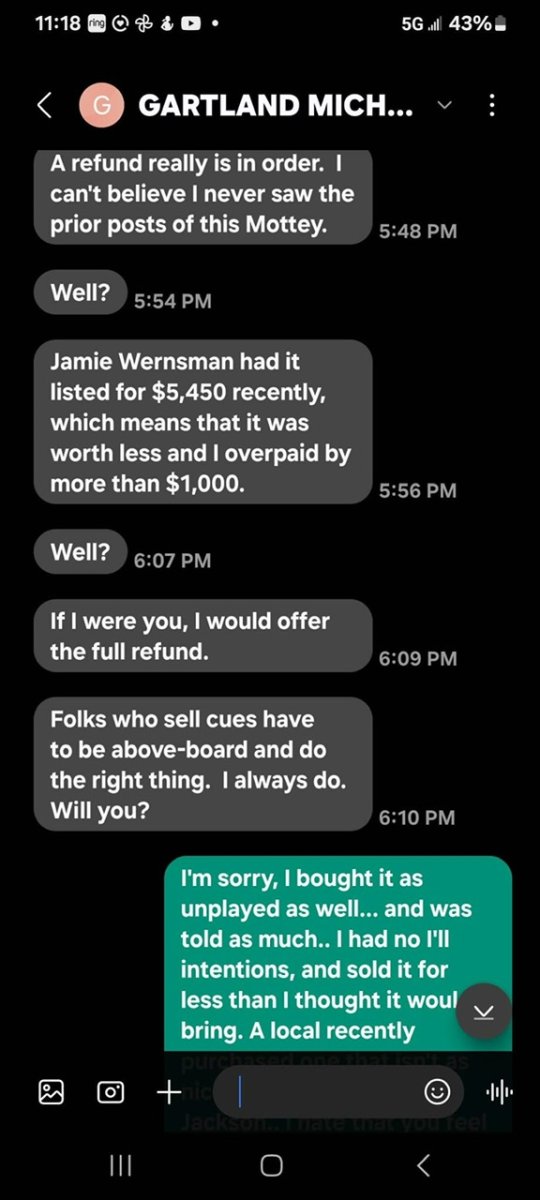Open the gallery attachment picker

point(51,1093)
